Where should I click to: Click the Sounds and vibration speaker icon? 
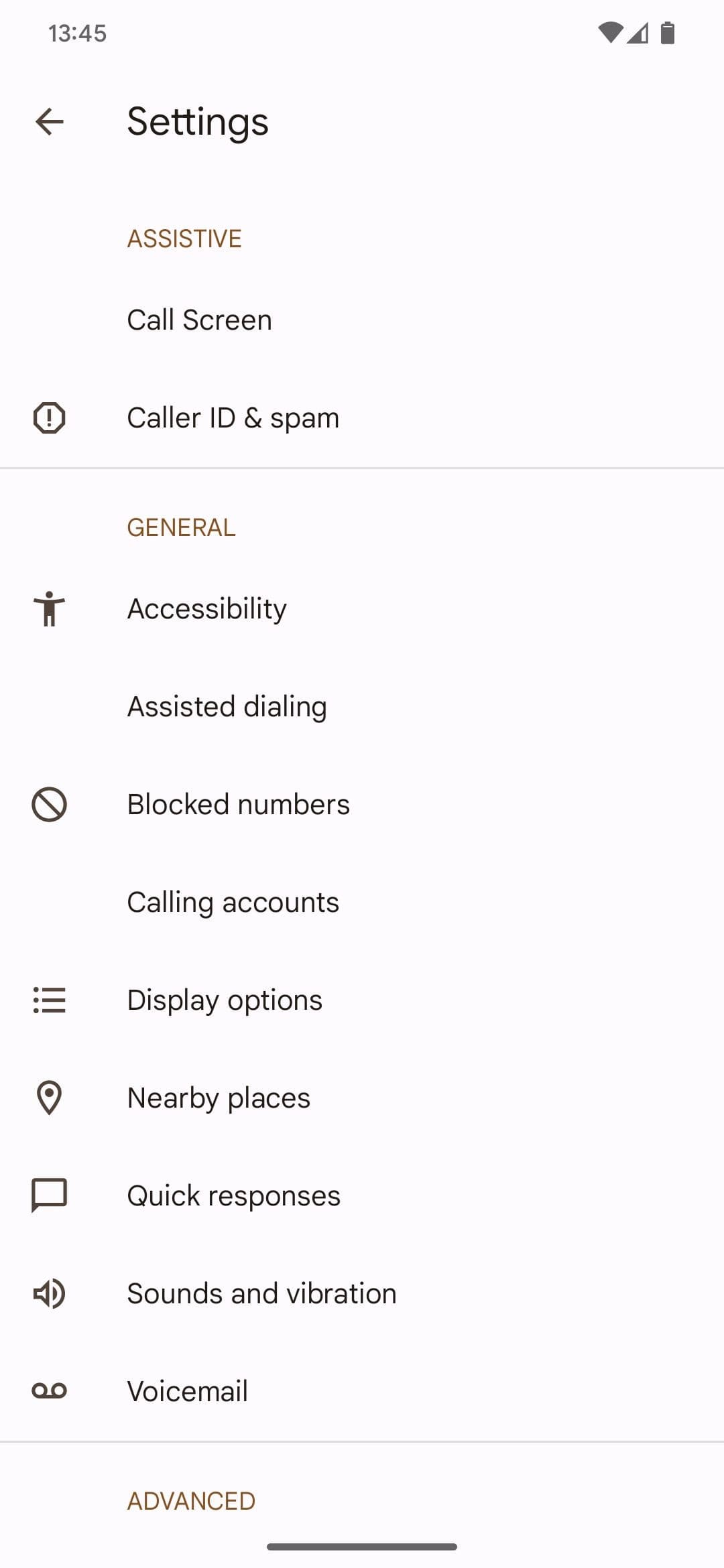click(49, 1293)
